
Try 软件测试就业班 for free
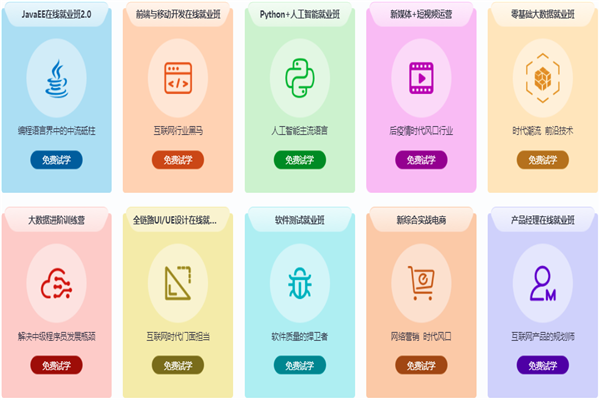tap(299, 365)
